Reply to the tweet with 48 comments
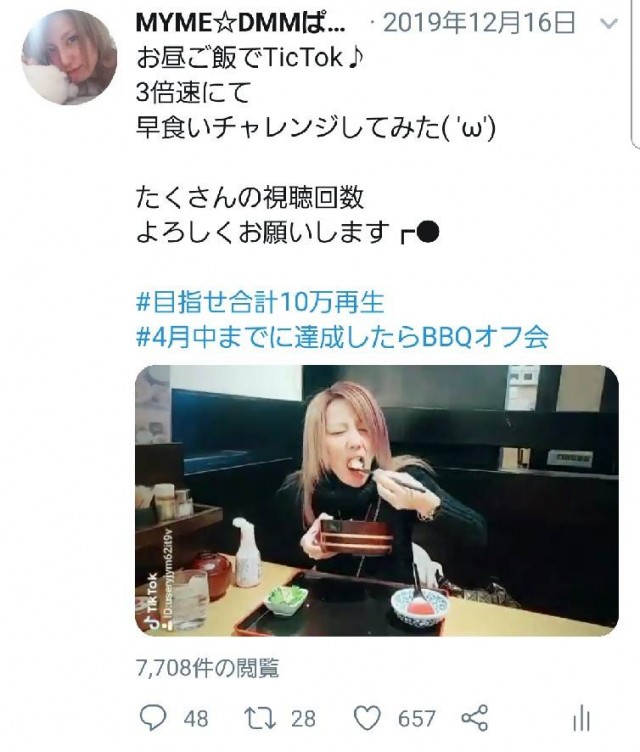 click(x=154, y=718)
